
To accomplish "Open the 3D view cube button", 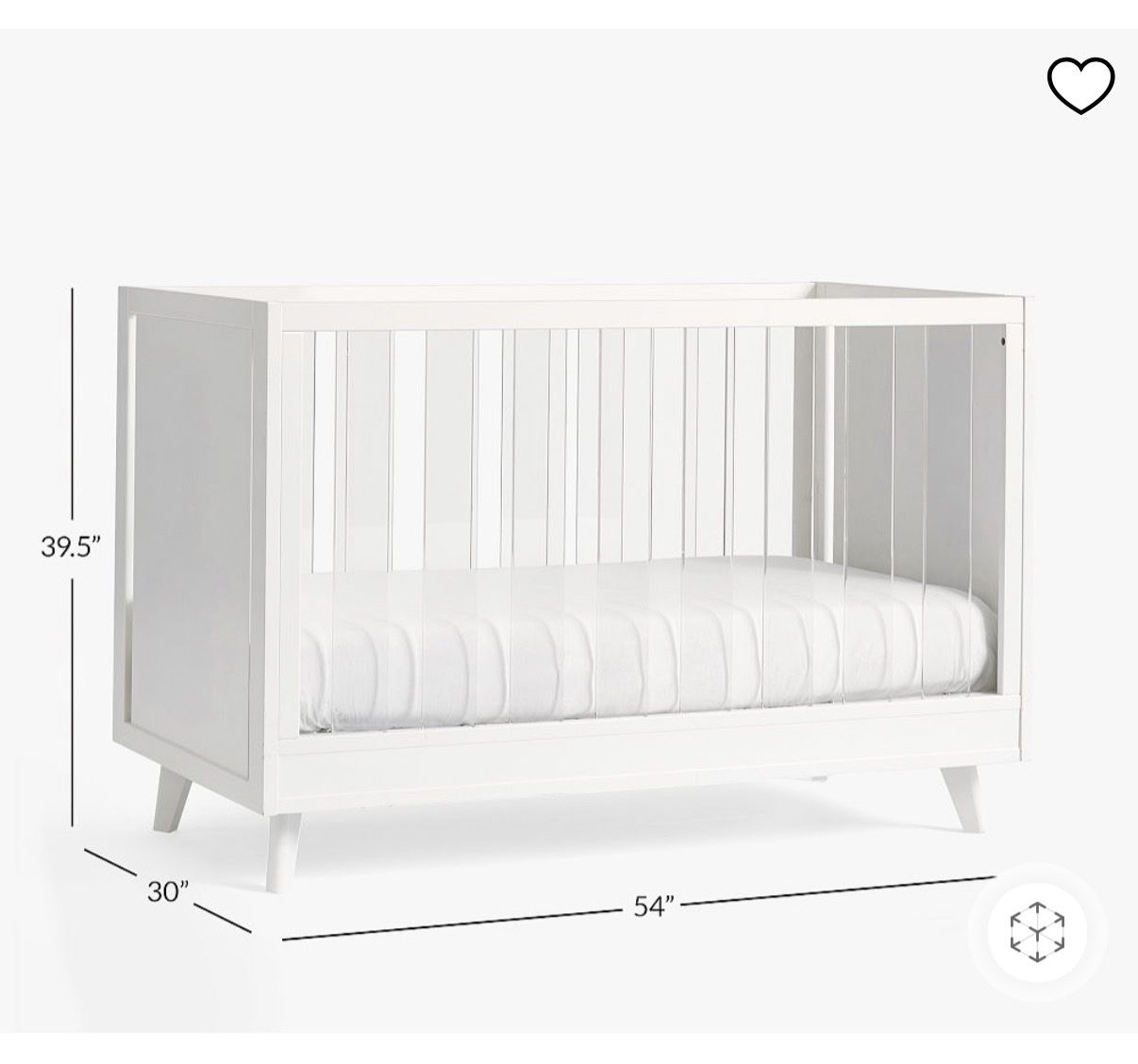I will pos(1037,932).
